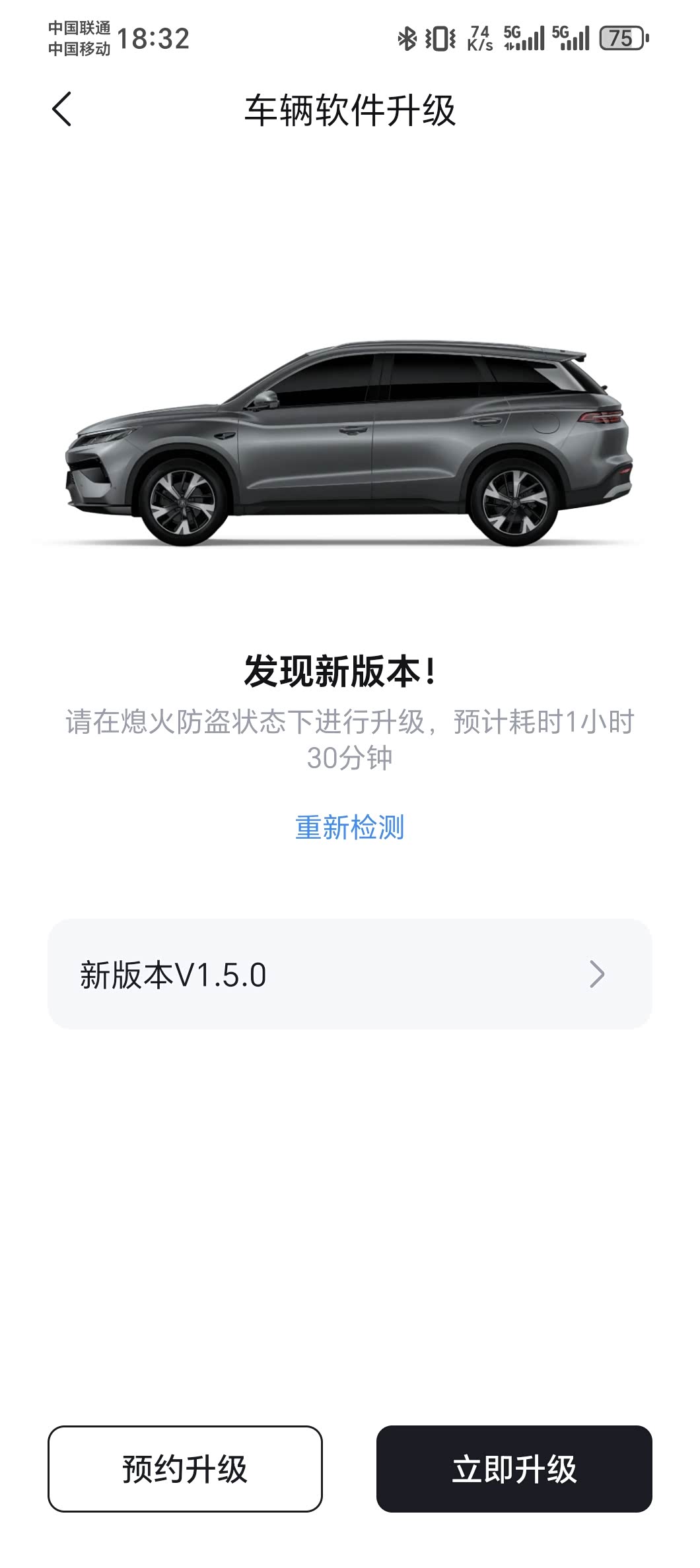Tap the gray SUV vehicle image
700x1568 pixels.
click(350, 439)
